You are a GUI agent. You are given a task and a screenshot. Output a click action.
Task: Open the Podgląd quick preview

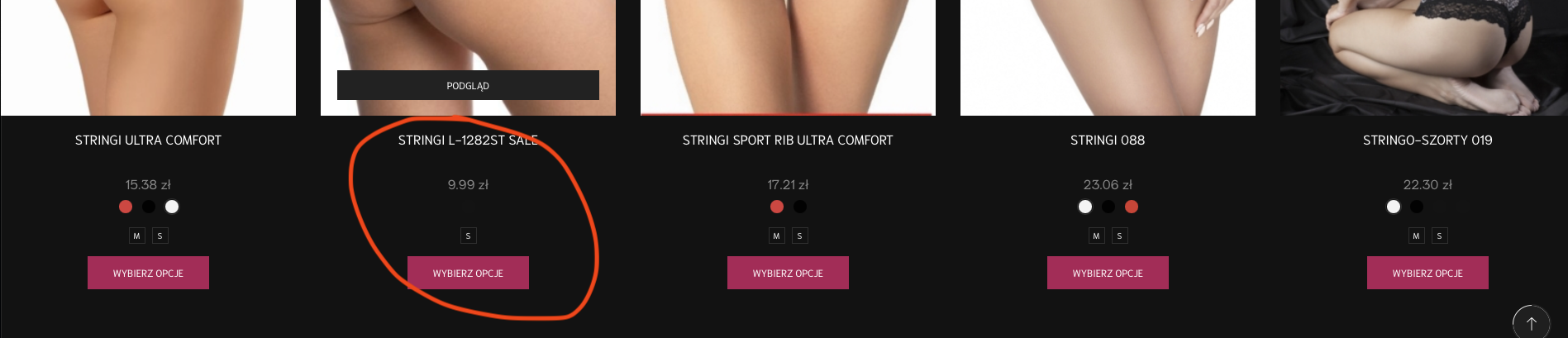pyautogui.click(x=468, y=85)
